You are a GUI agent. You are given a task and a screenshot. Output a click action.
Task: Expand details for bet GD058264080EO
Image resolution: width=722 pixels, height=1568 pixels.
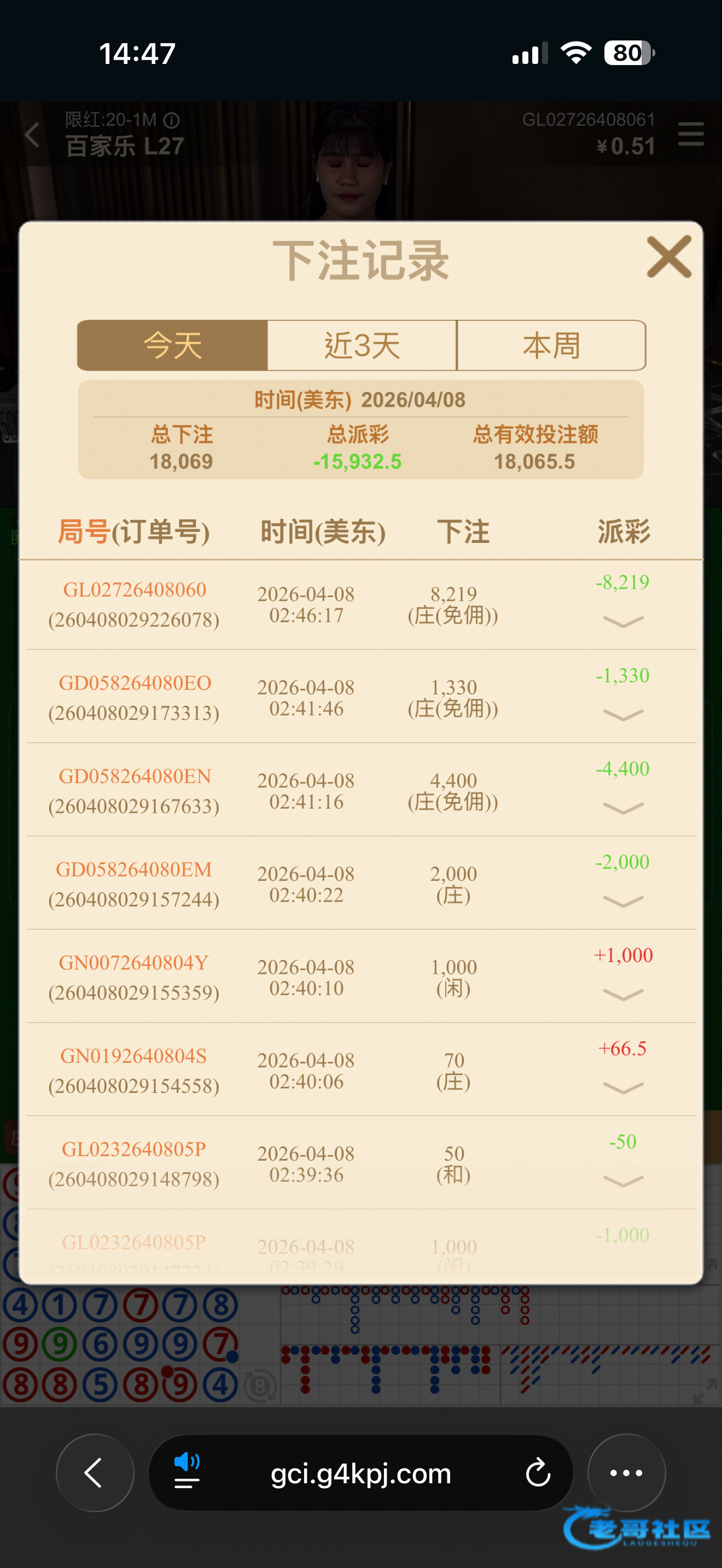tap(622, 714)
